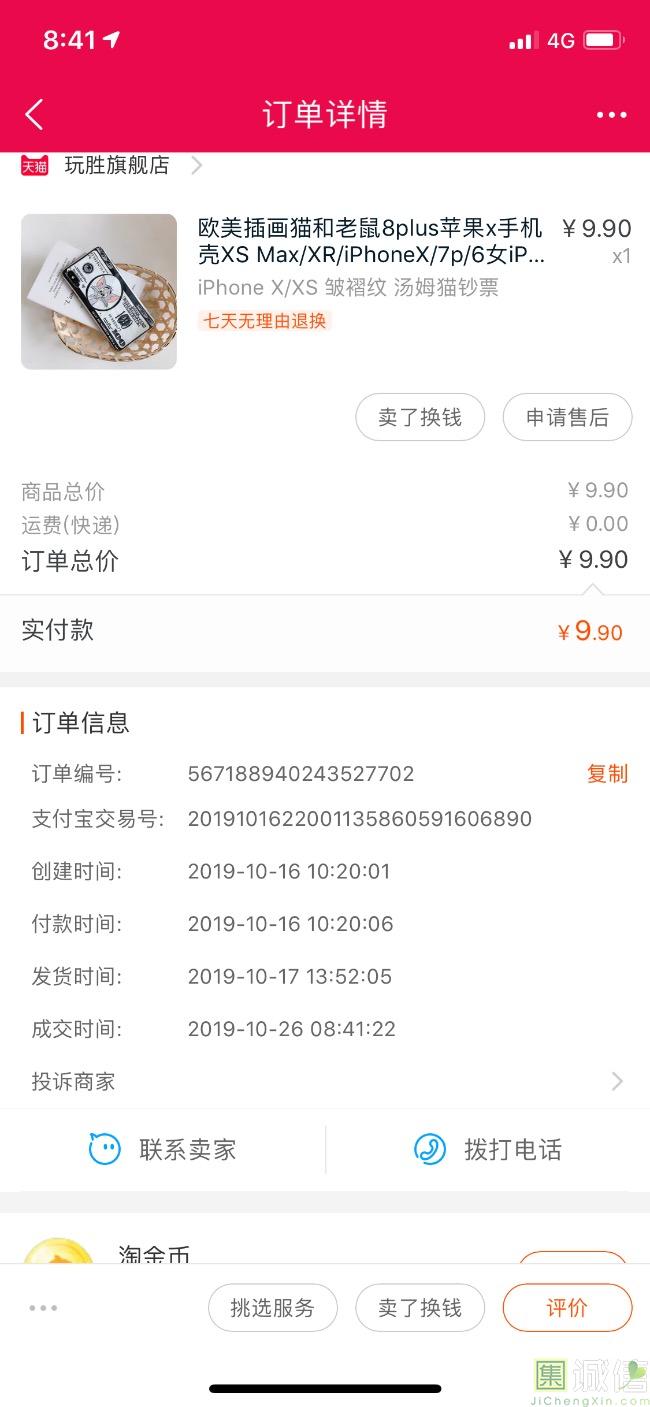
Task: Write a review with 评价
Action: tap(567, 1307)
